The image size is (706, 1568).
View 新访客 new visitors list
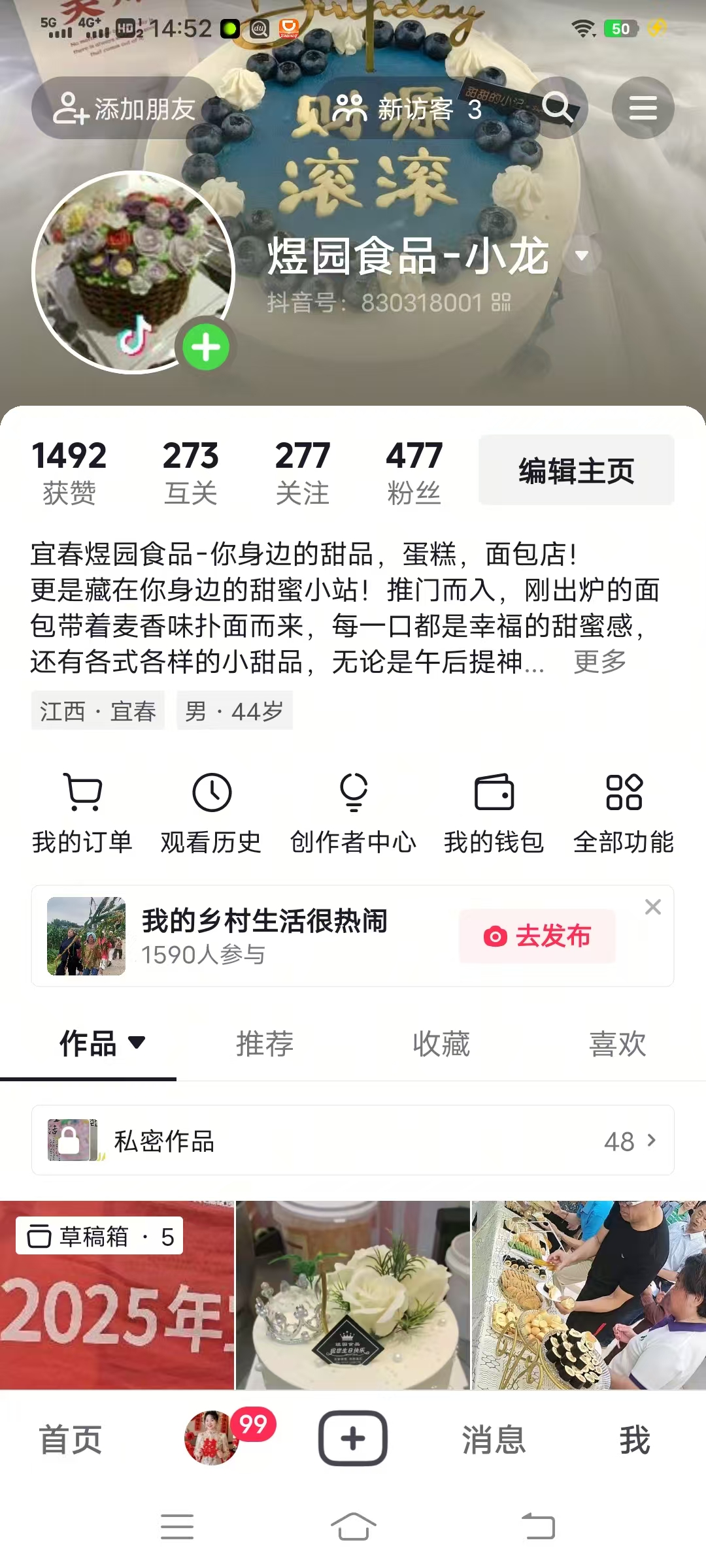[407, 108]
